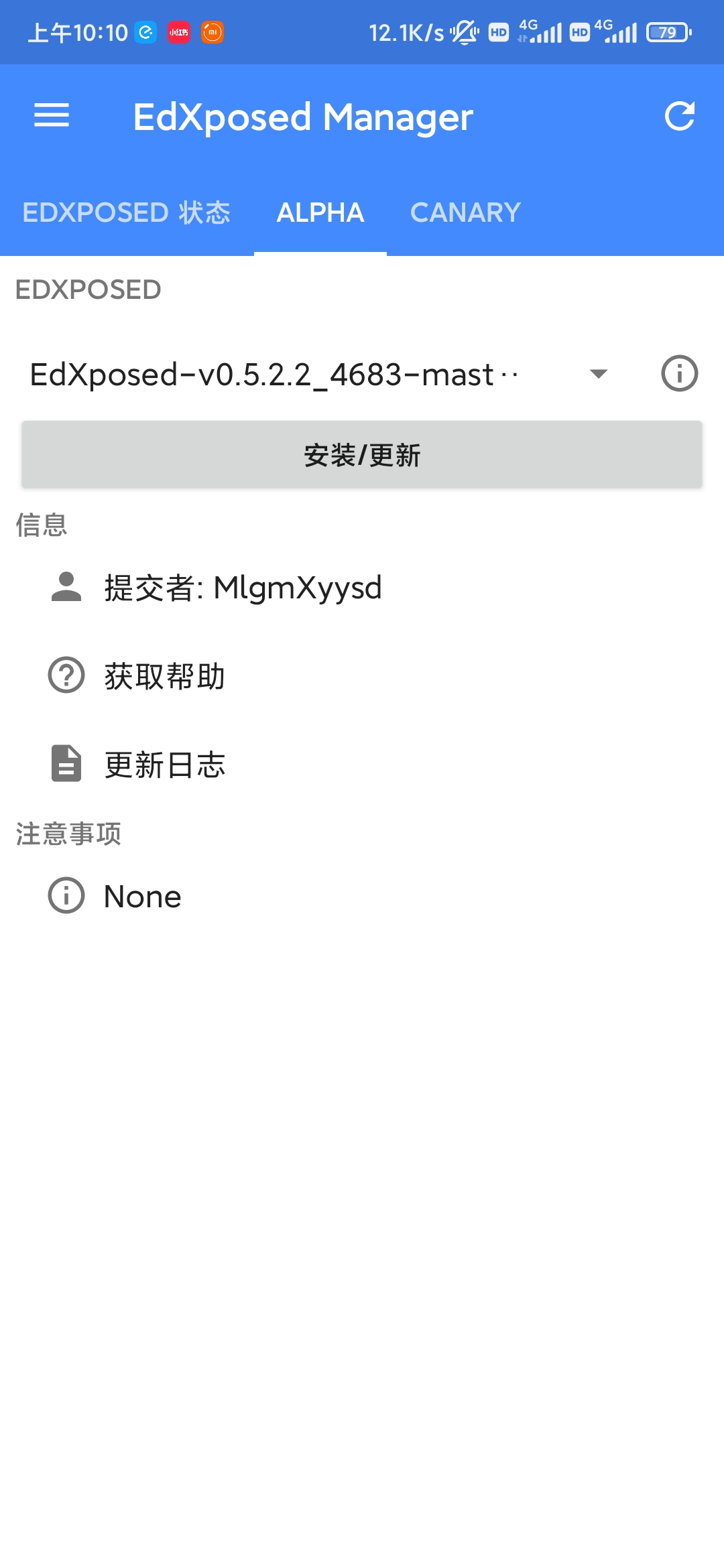Tap the refresh icon in the app bar
This screenshot has height=1568, width=724.
point(679,116)
